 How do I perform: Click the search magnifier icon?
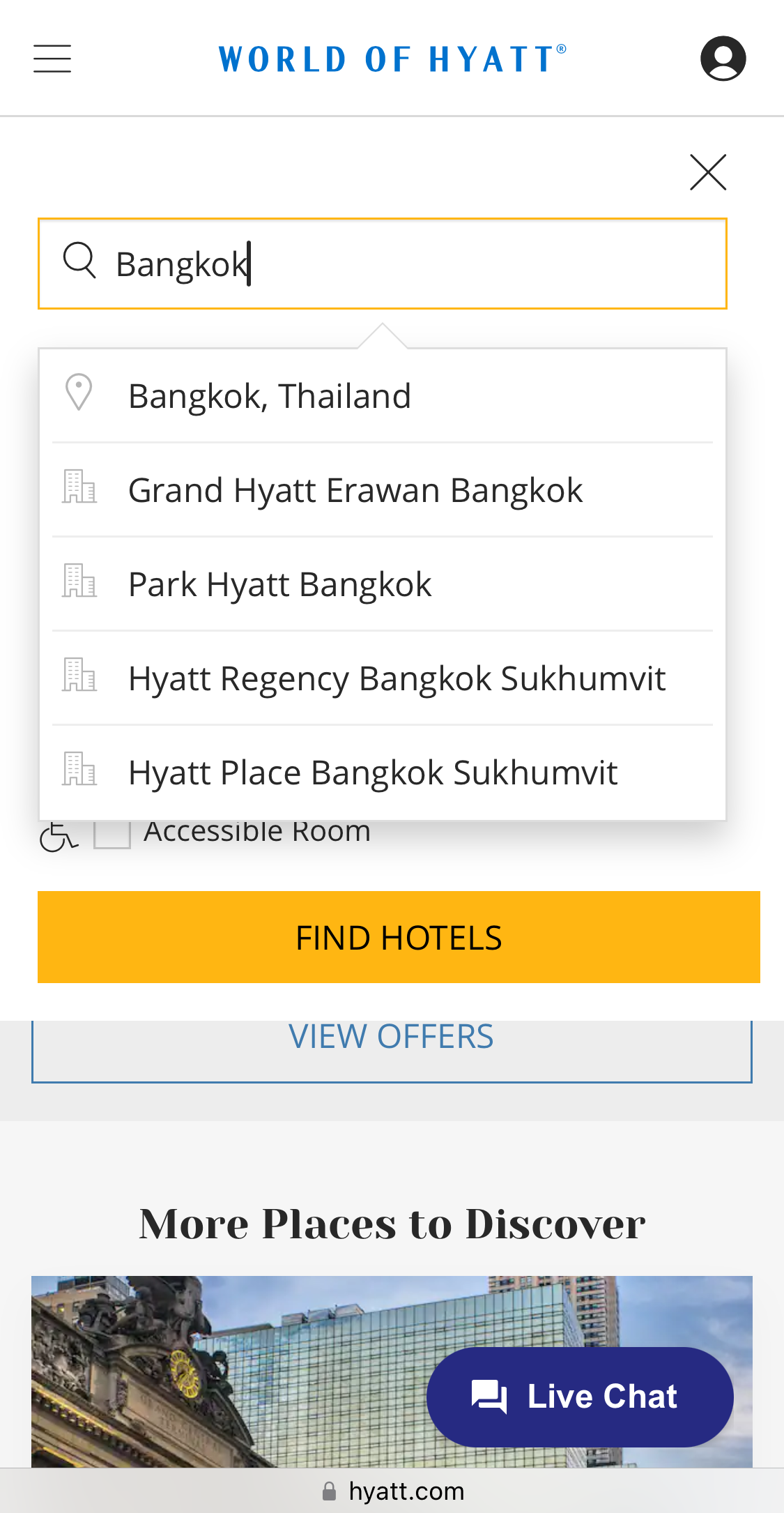pyautogui.click(x=79, y=262)
